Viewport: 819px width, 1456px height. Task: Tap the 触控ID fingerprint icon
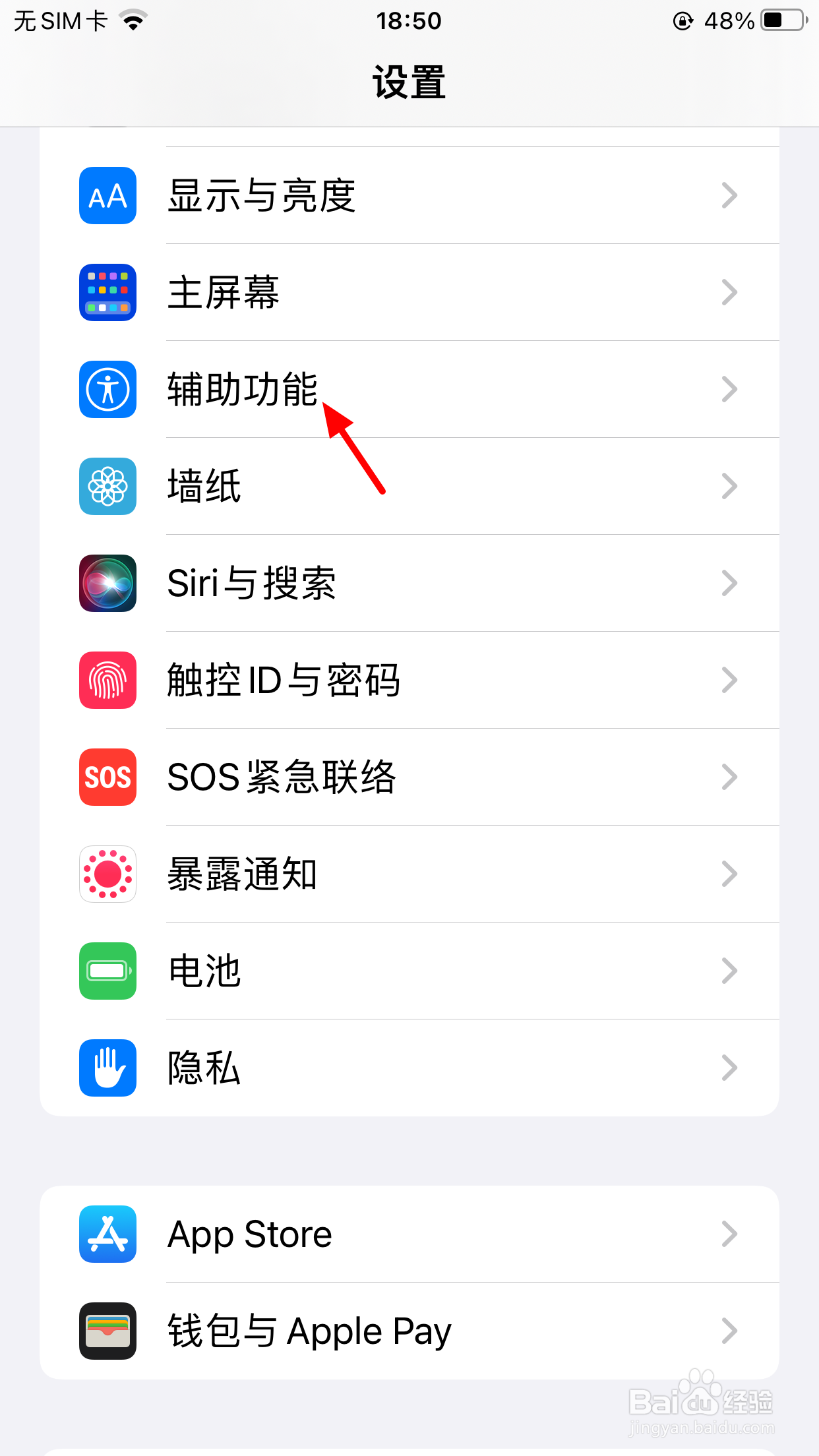coord(107,681)
